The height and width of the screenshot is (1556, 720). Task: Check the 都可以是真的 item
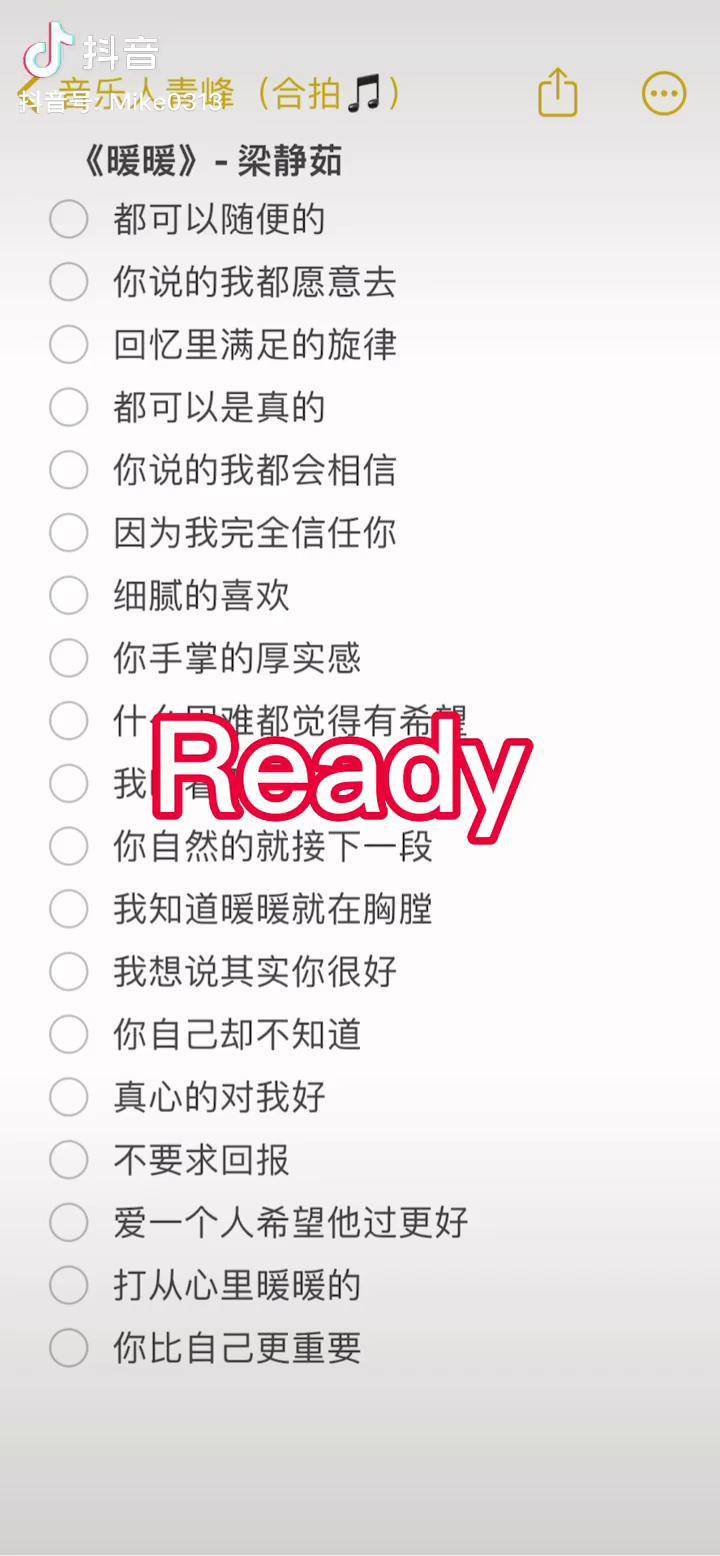[x=69, y=407]
